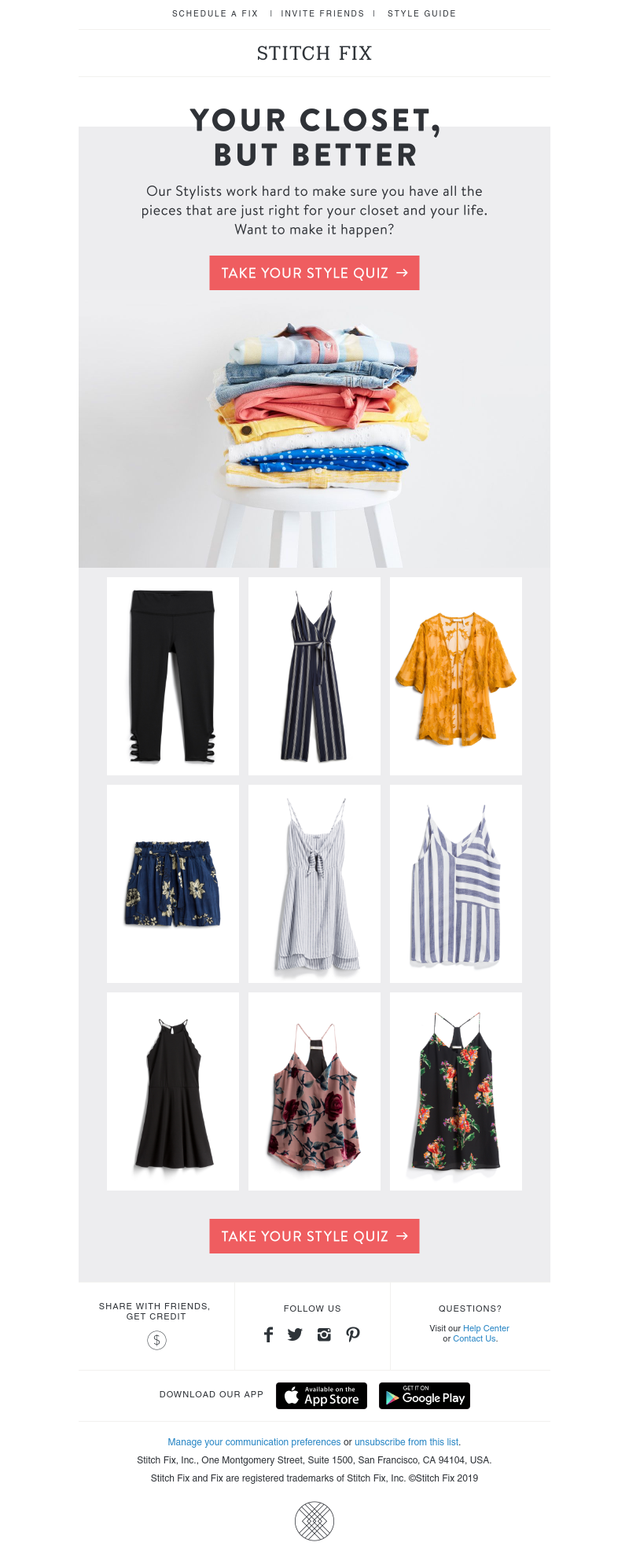View the navy floral shorts
The height and width of the screenshot is (1568, 629).
(x=173, y=884)
